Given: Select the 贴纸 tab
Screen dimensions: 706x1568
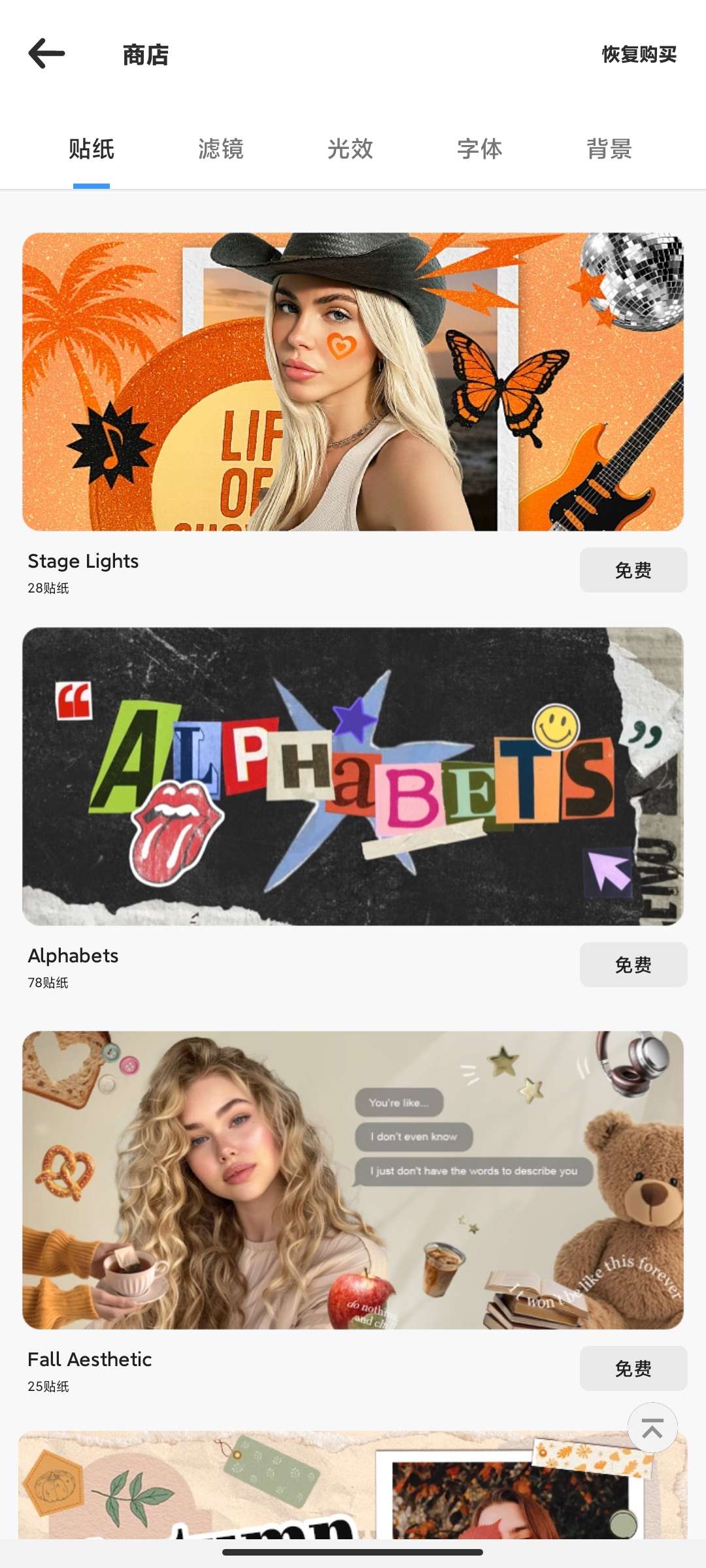Looking at the screenshot, I should coord(92,150).
